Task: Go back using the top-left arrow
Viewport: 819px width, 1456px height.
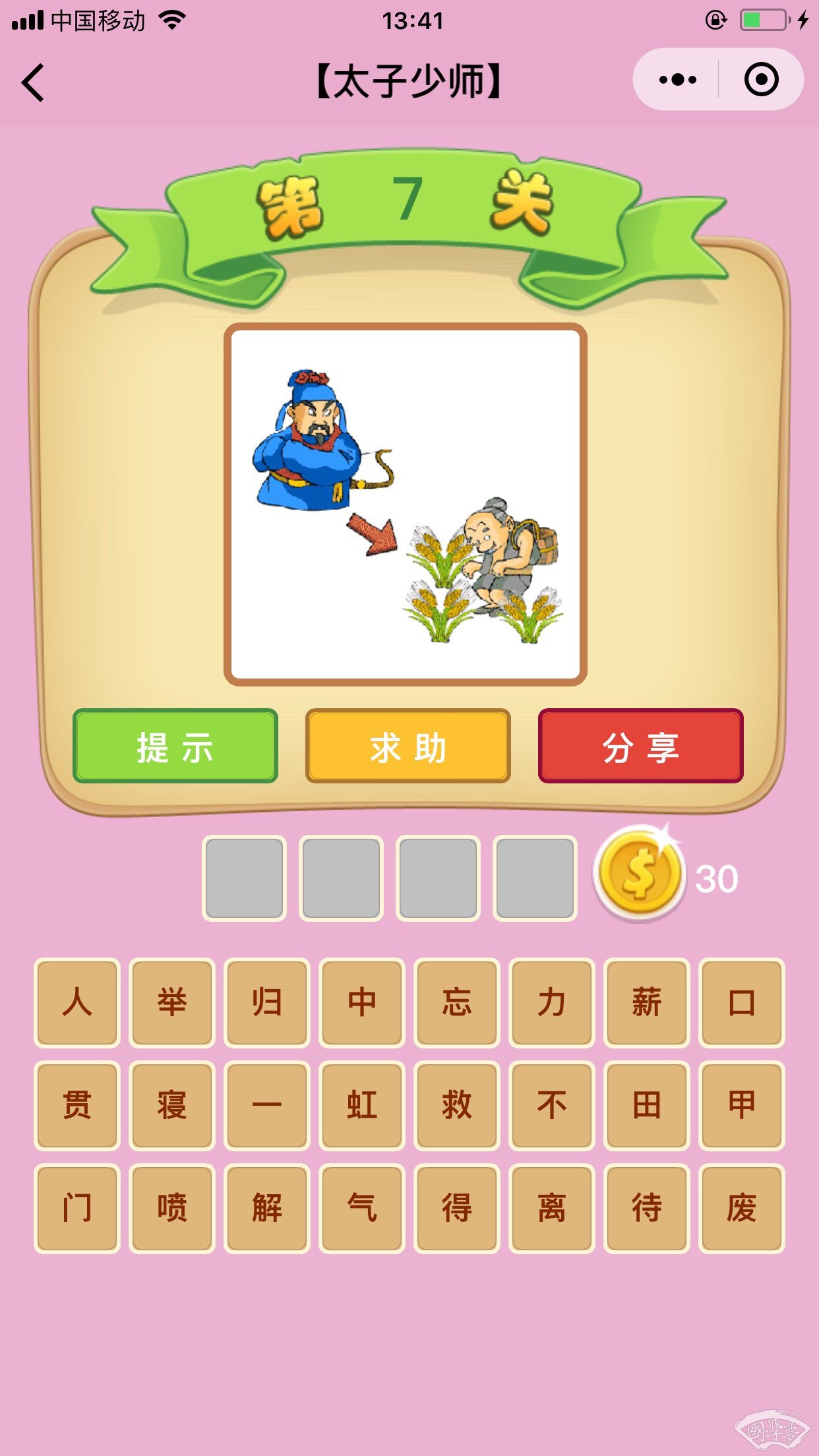Action: pyautogui.click(x=33, y=82)
